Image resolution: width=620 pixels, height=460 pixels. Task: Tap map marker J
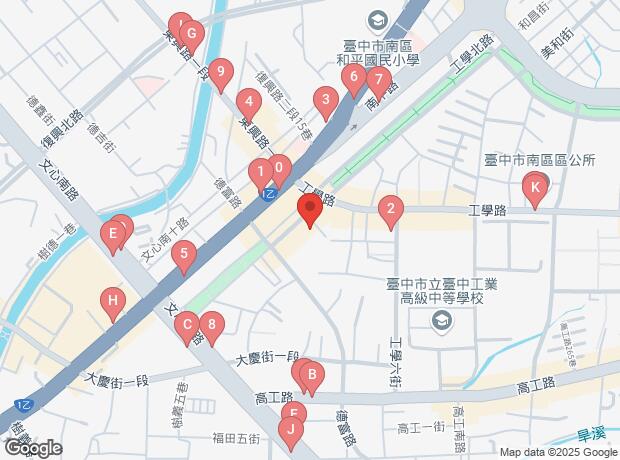290,433
